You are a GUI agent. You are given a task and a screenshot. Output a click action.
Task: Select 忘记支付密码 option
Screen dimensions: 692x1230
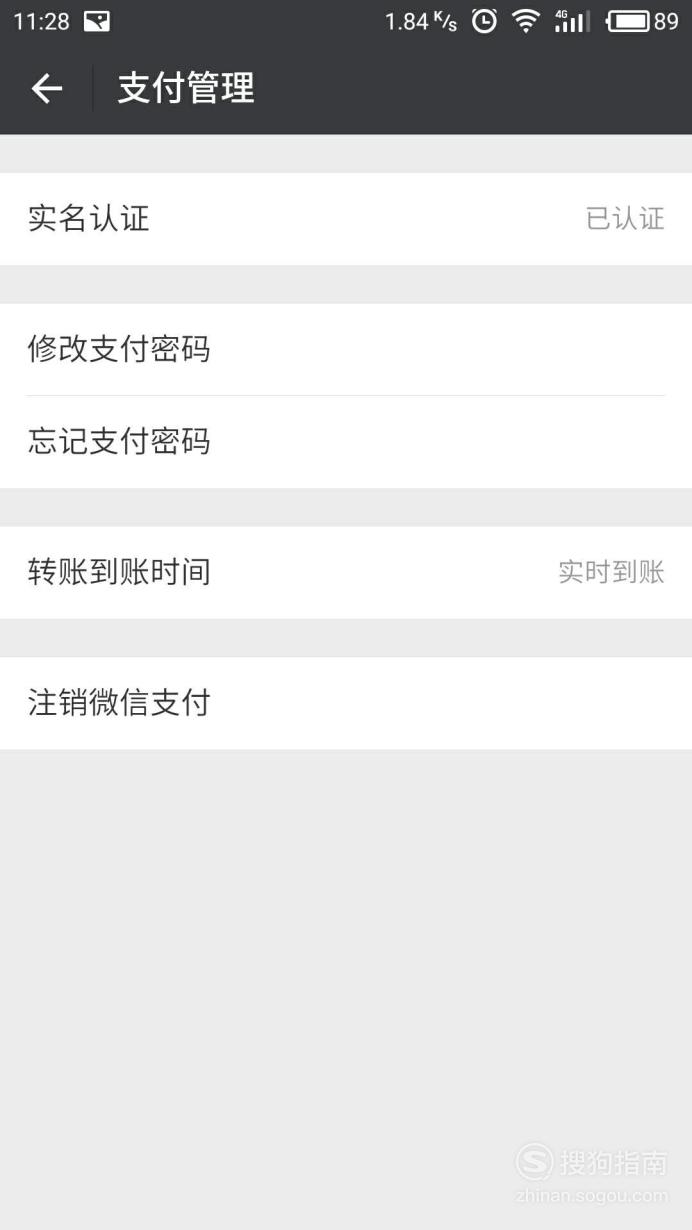[346, 442]
